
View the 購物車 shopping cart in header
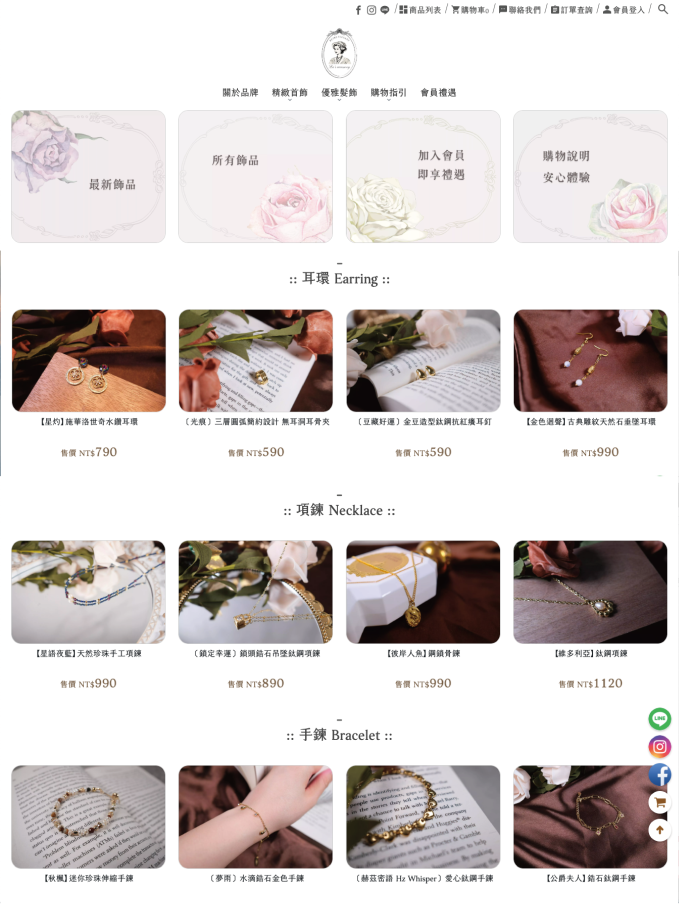[468, 10]
